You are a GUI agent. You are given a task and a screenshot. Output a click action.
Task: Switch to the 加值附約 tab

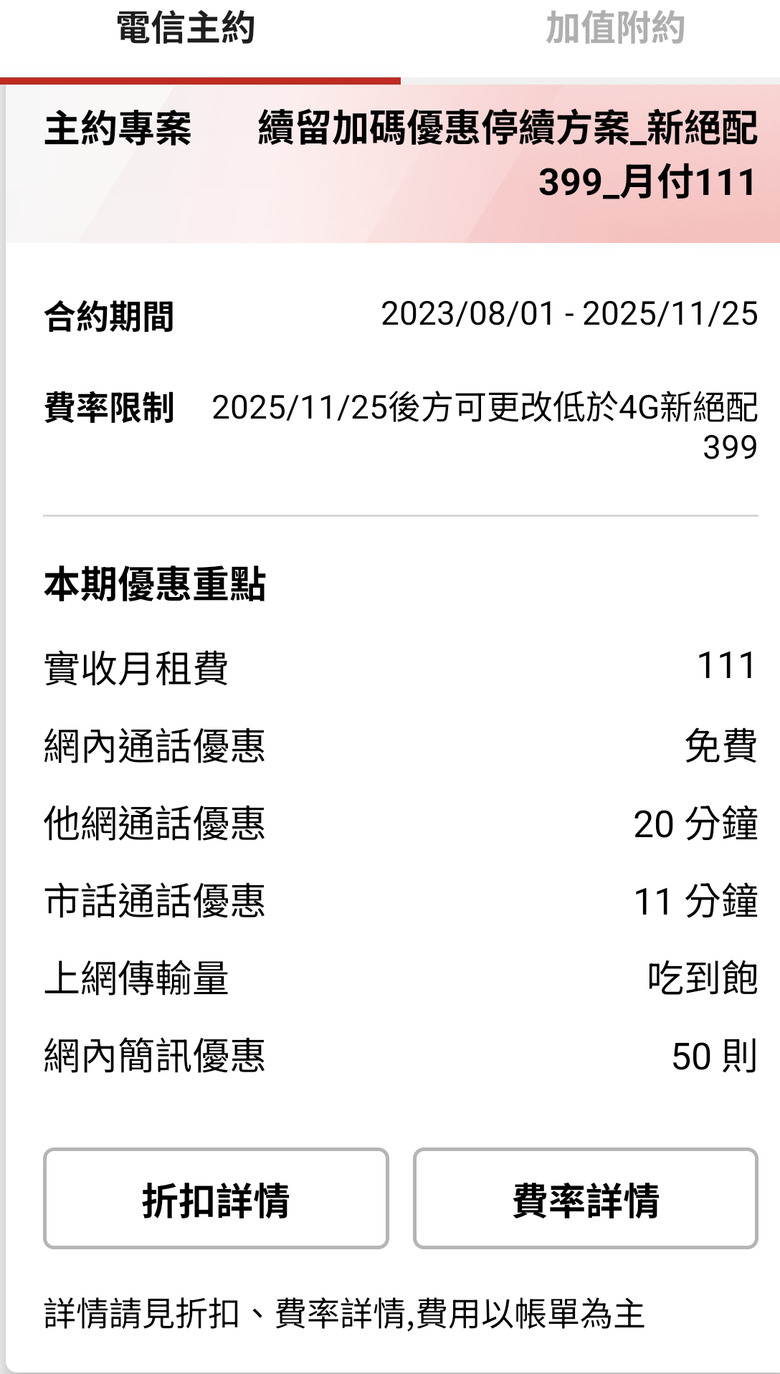pyautogui.click(x=614, y=30)
